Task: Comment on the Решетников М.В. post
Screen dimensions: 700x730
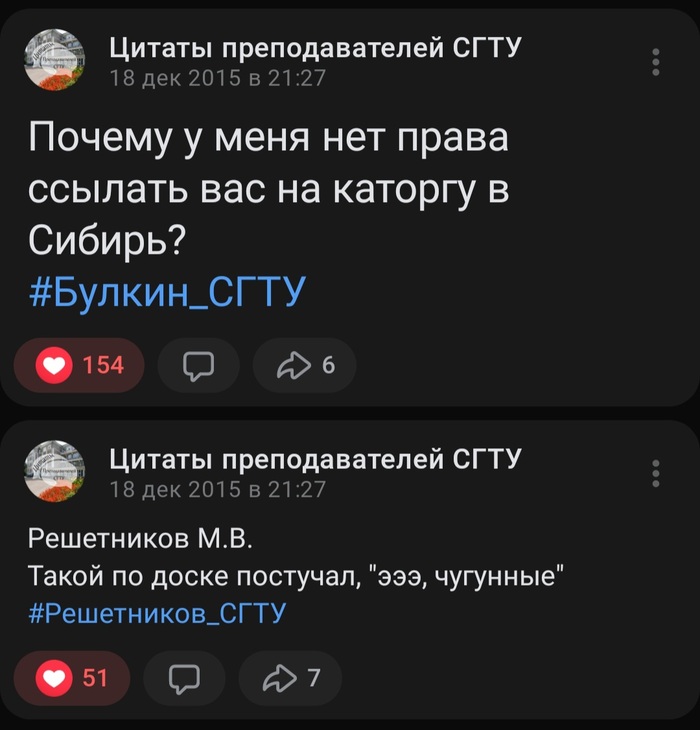Action: coord(185,679)
